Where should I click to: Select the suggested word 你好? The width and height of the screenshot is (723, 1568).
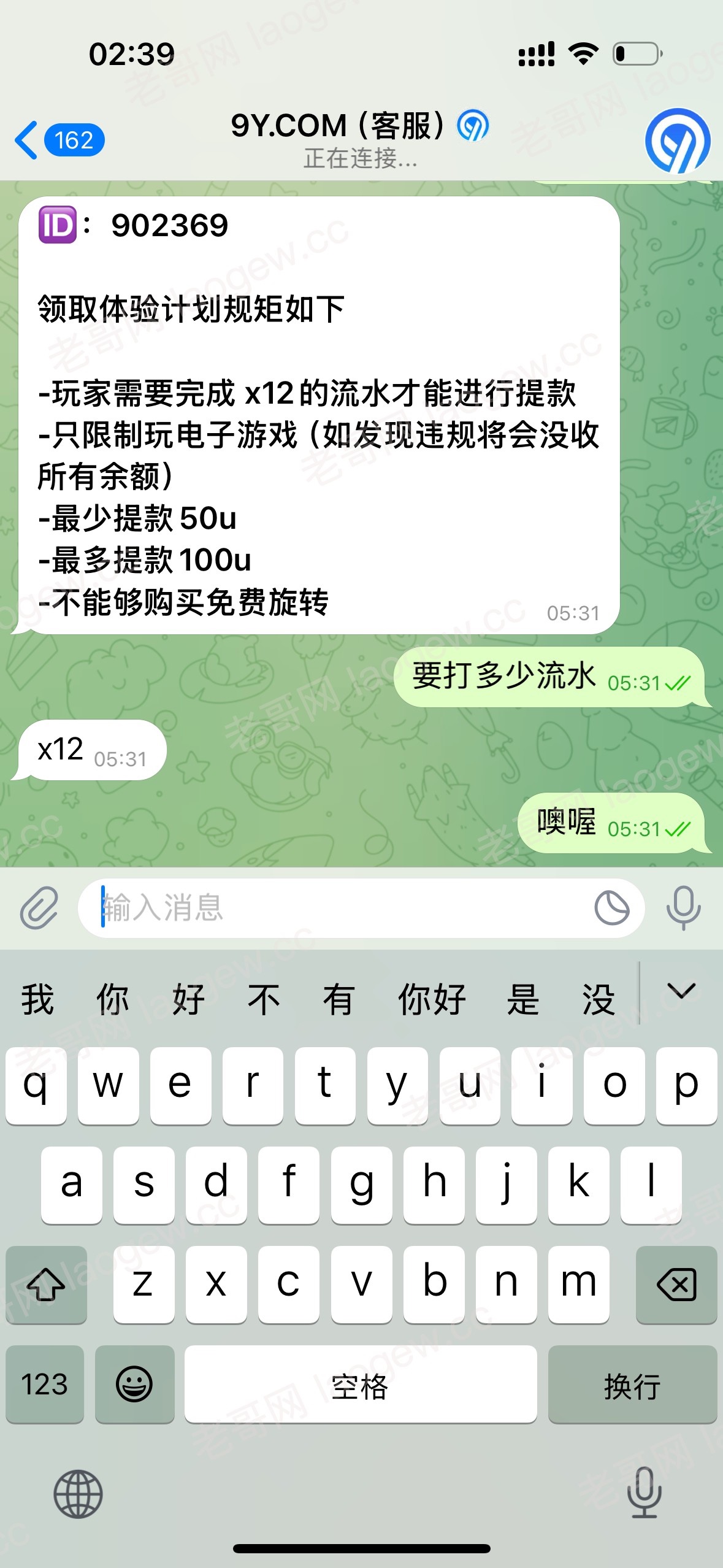point(432,999)
